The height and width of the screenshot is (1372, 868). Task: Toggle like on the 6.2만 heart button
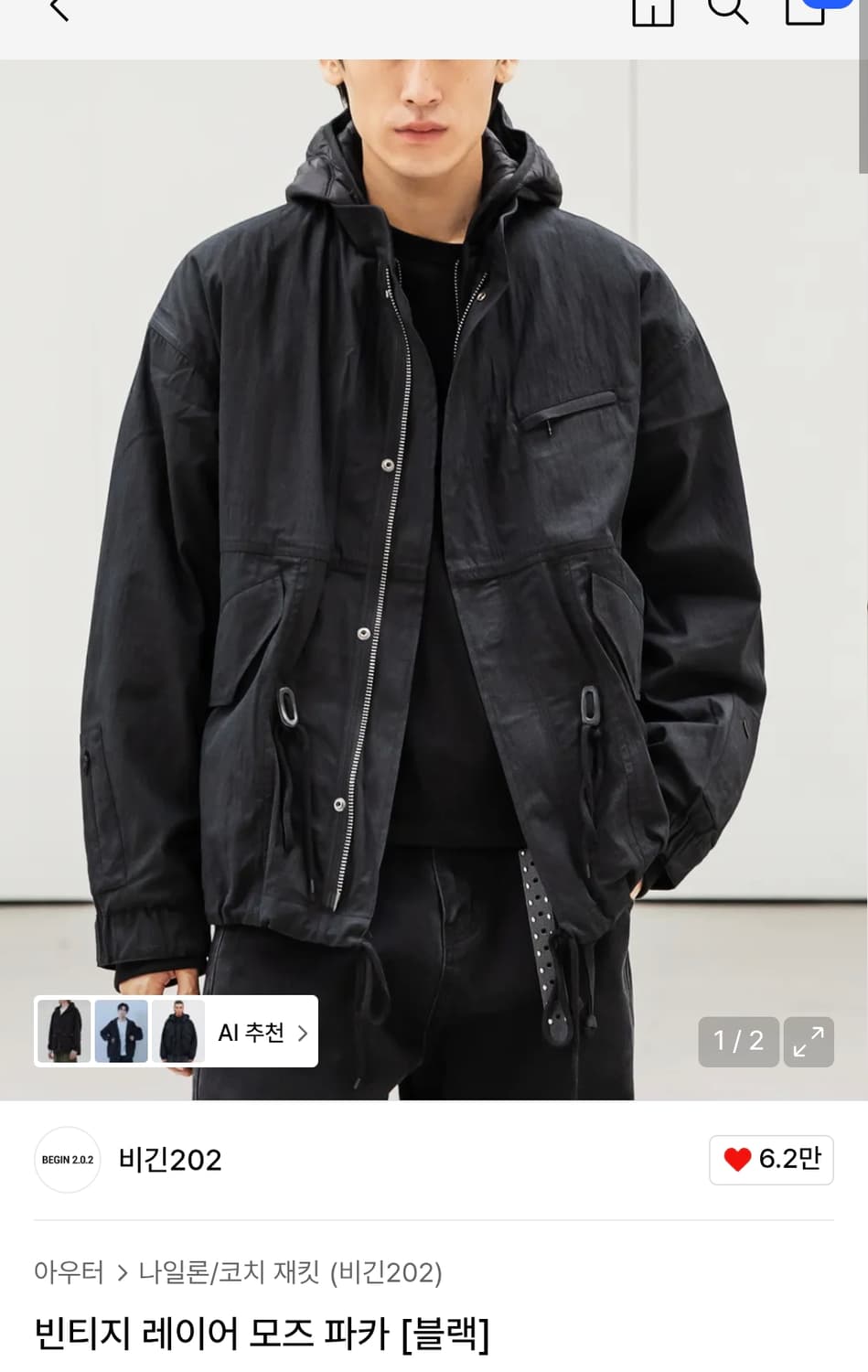(x=771, y=1159)
